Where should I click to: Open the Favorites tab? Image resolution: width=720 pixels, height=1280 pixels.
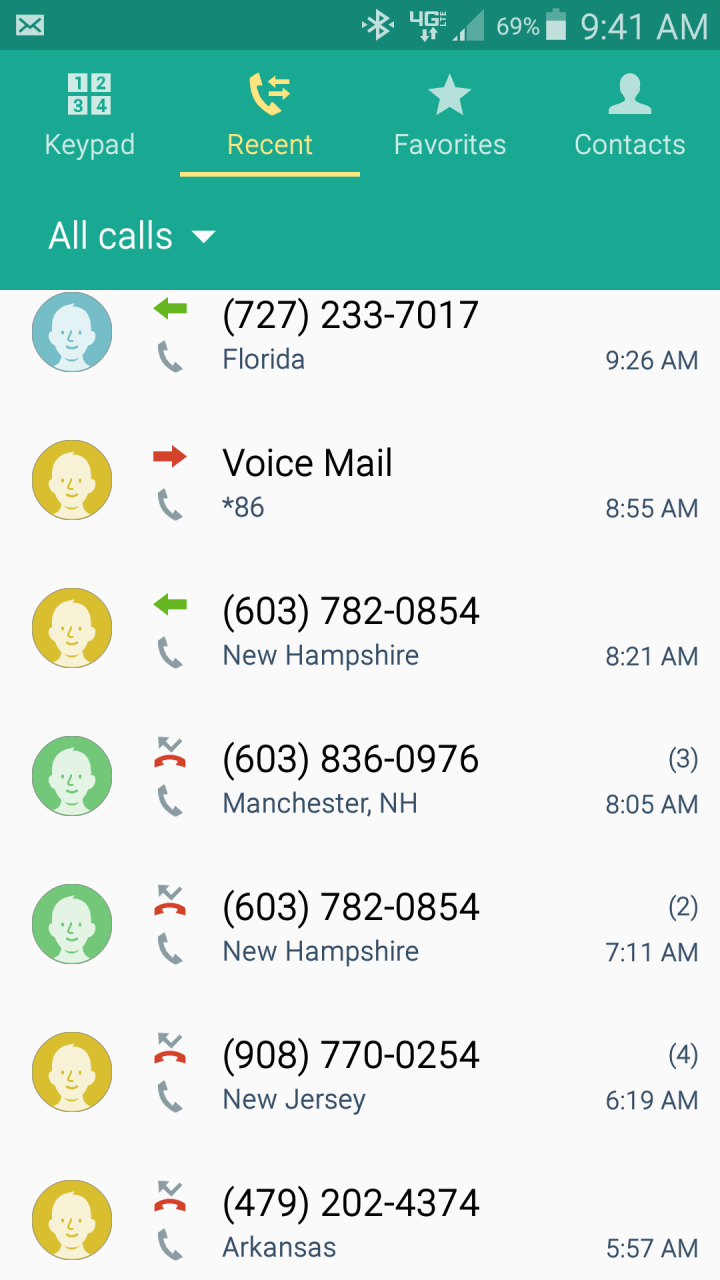click(x=450, y=116)
